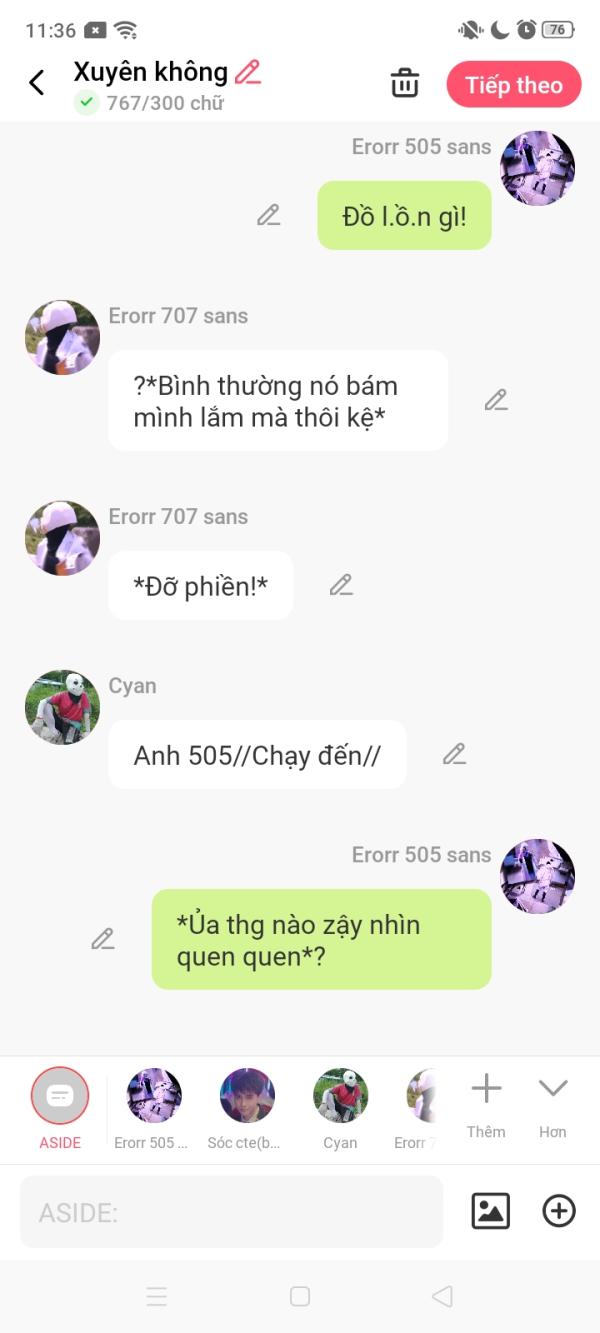Edit the message starting "?*Bình thường nó bám"
Image resolution: width=600 pixels, height=1333 pixels.
pos(496,400)
